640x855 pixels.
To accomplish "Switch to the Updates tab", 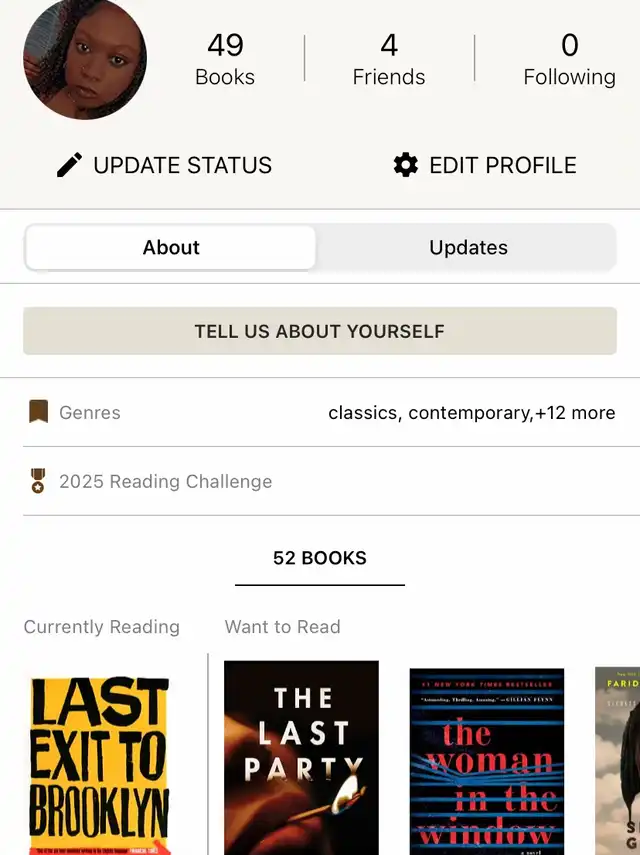I will tap(468, 248).
